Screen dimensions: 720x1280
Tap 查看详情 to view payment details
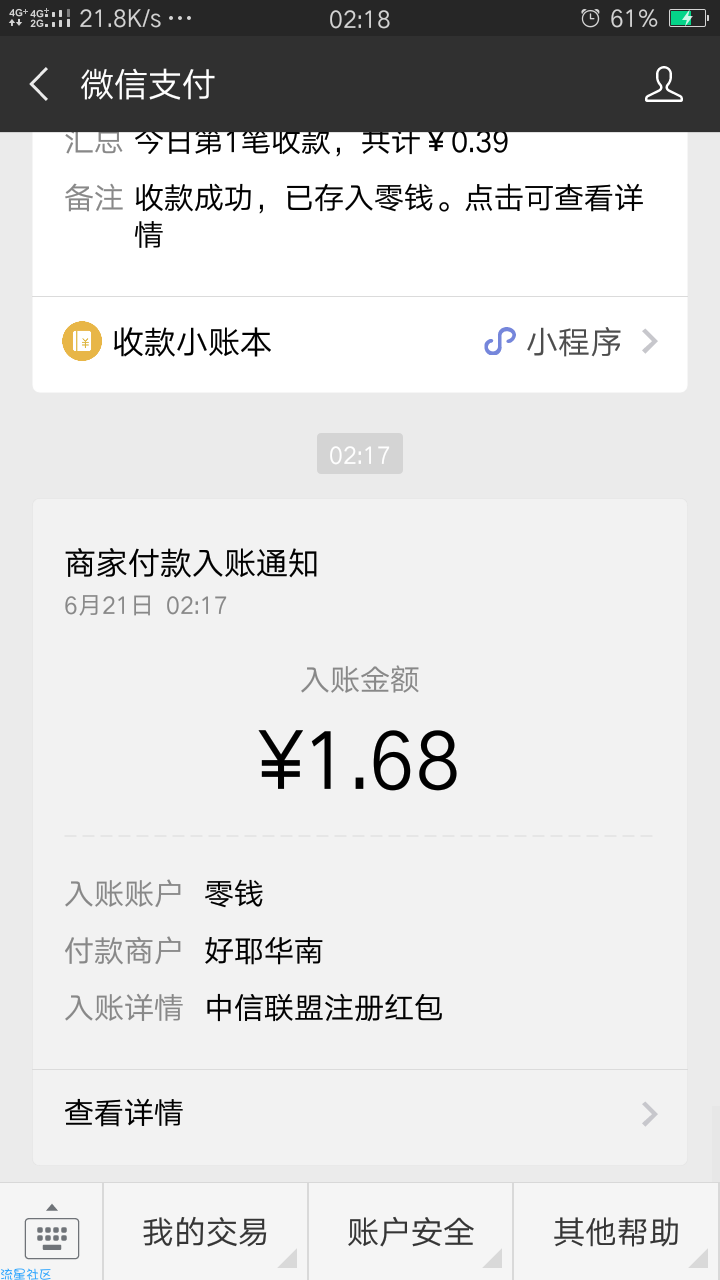pyautogui.click(x=360, y=1113)
